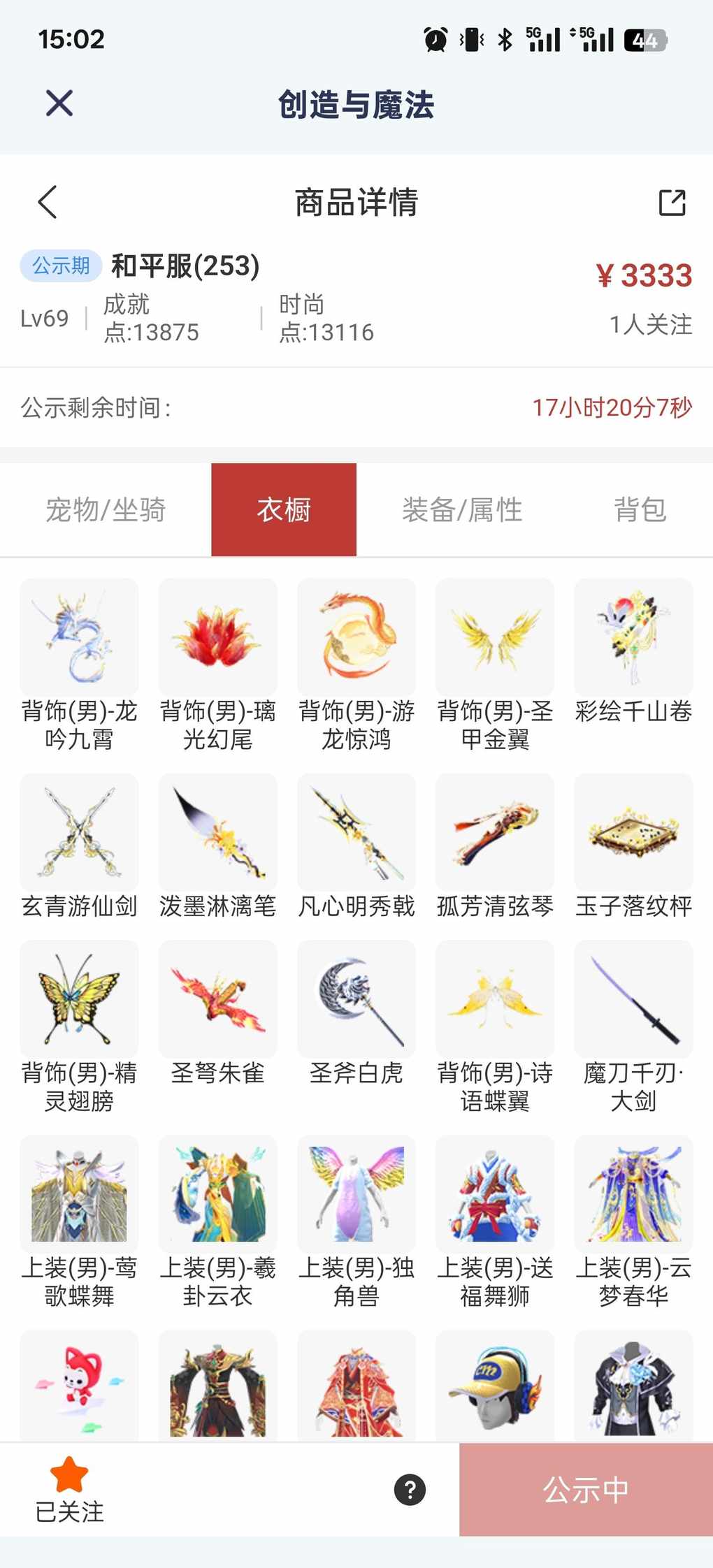The width and height of the screenshot is (713, 1568).
Task: Share this product listing
Action: (x=672, y=203)
